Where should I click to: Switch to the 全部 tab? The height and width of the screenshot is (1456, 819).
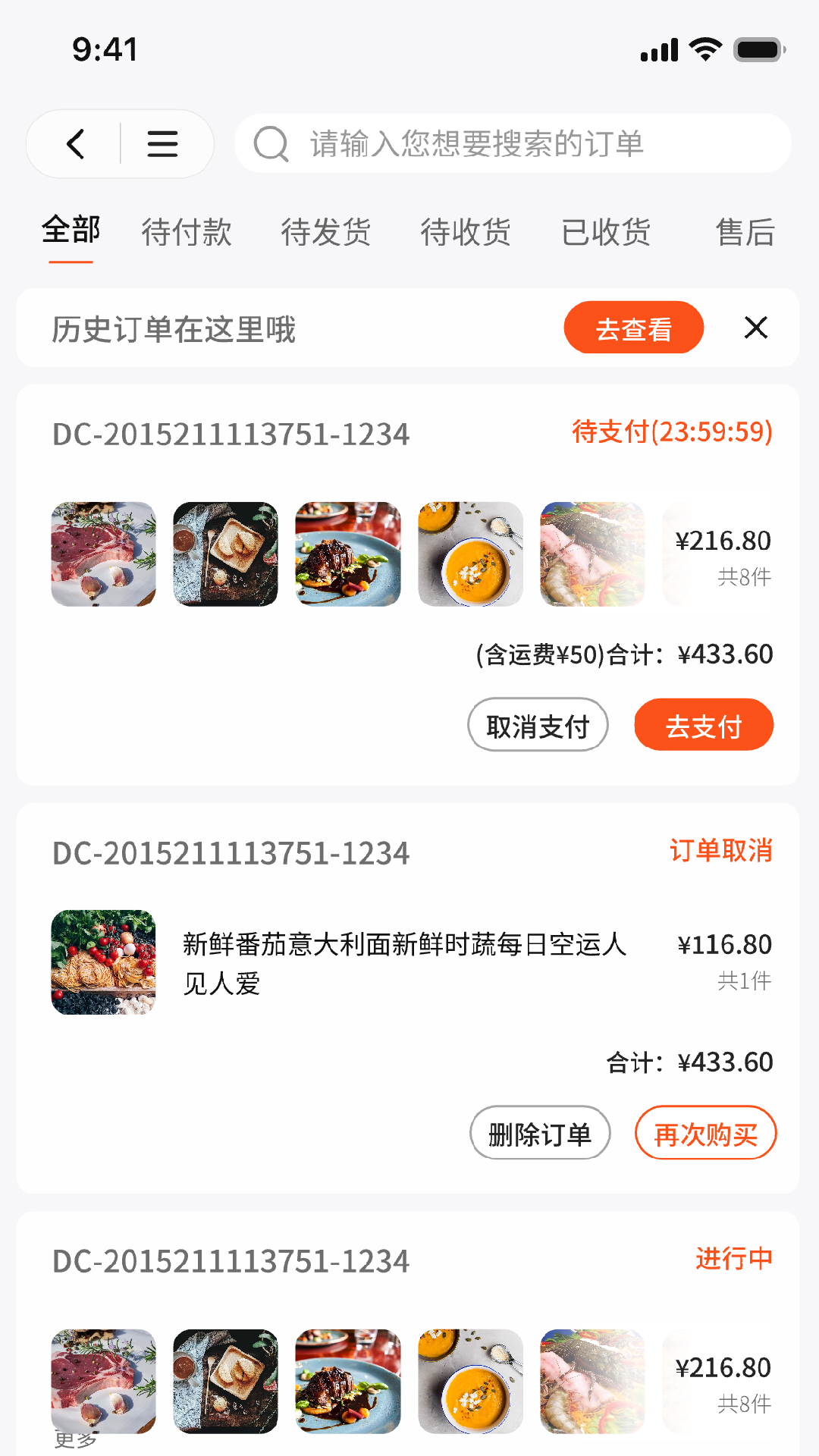click(71, 231)
